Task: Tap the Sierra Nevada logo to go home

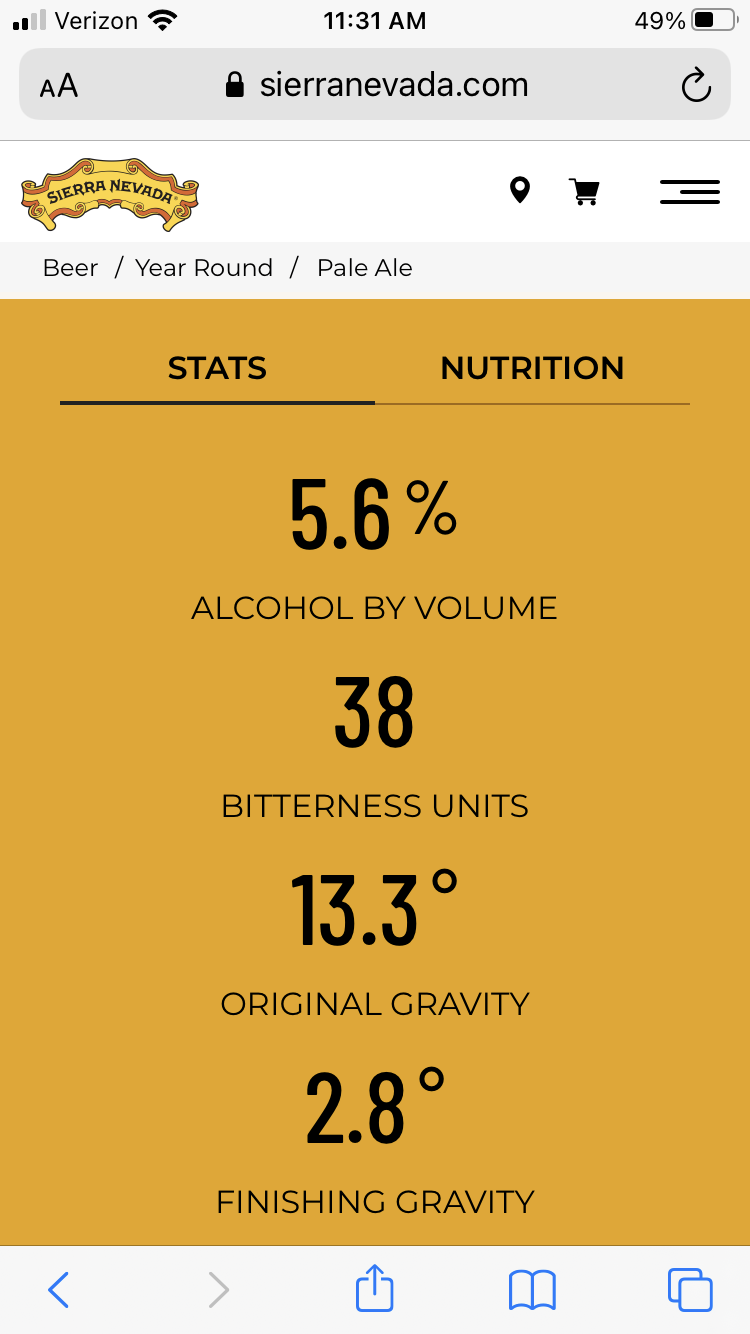Action: point(110,193)
